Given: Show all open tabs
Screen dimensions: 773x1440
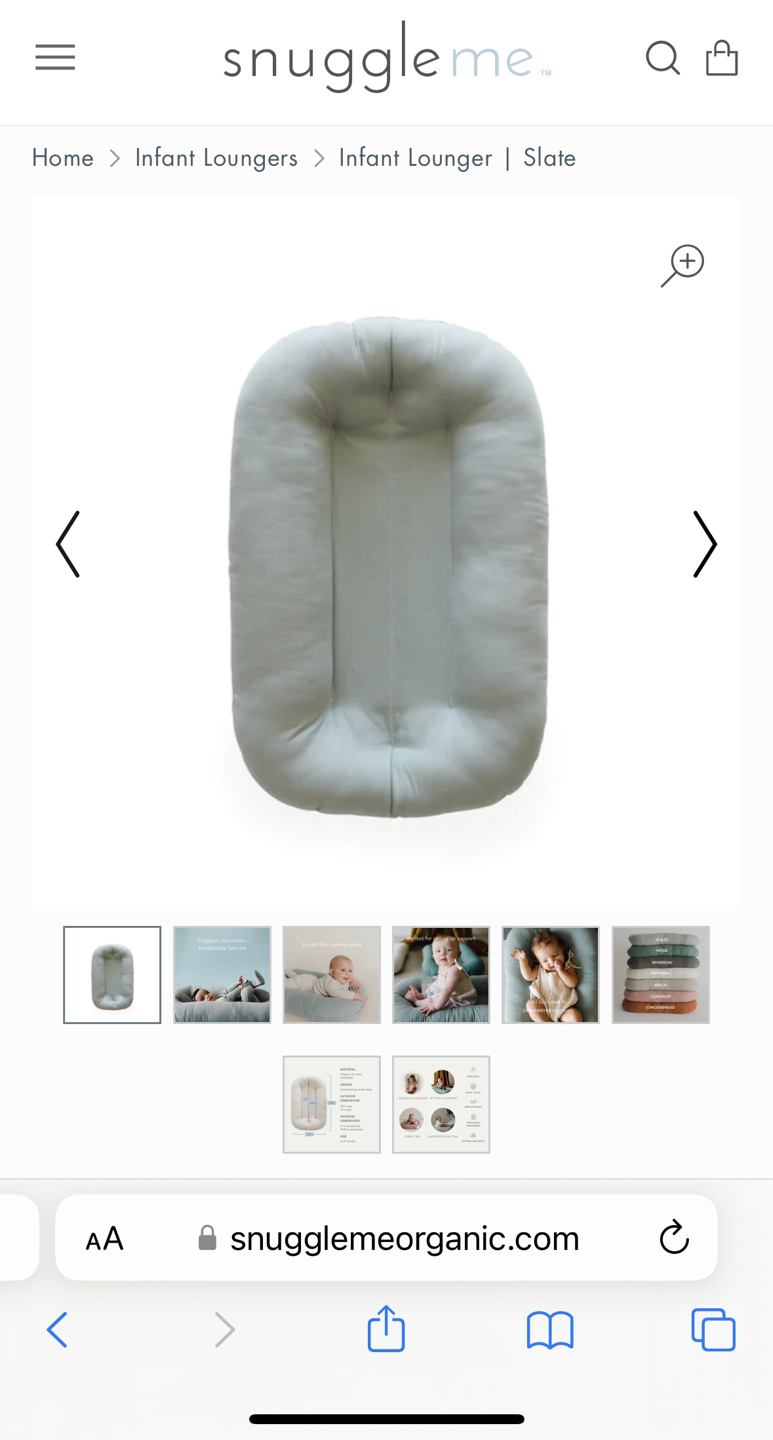Looking at the screenshot, I should 713,1330.
